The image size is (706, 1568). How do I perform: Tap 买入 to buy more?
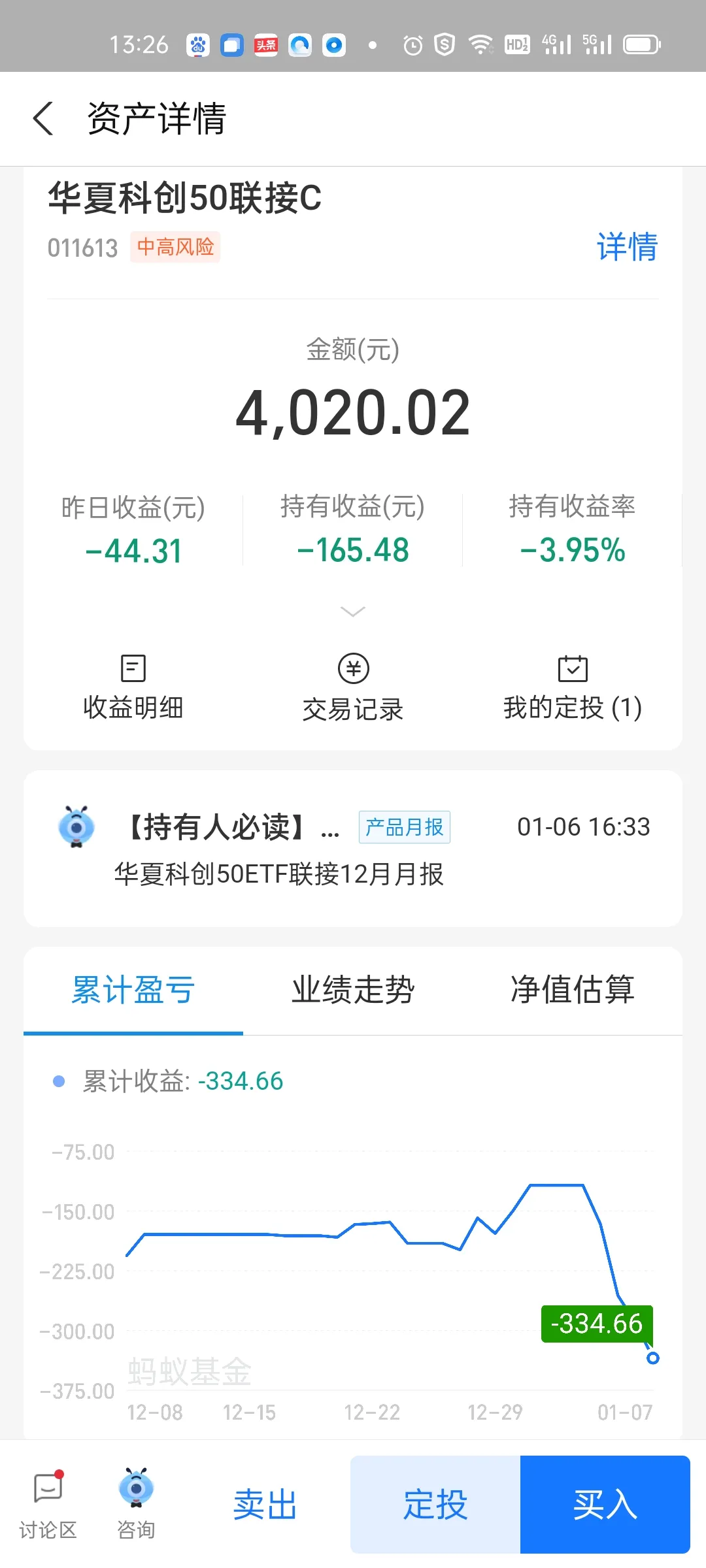[x=605, y=1505]
